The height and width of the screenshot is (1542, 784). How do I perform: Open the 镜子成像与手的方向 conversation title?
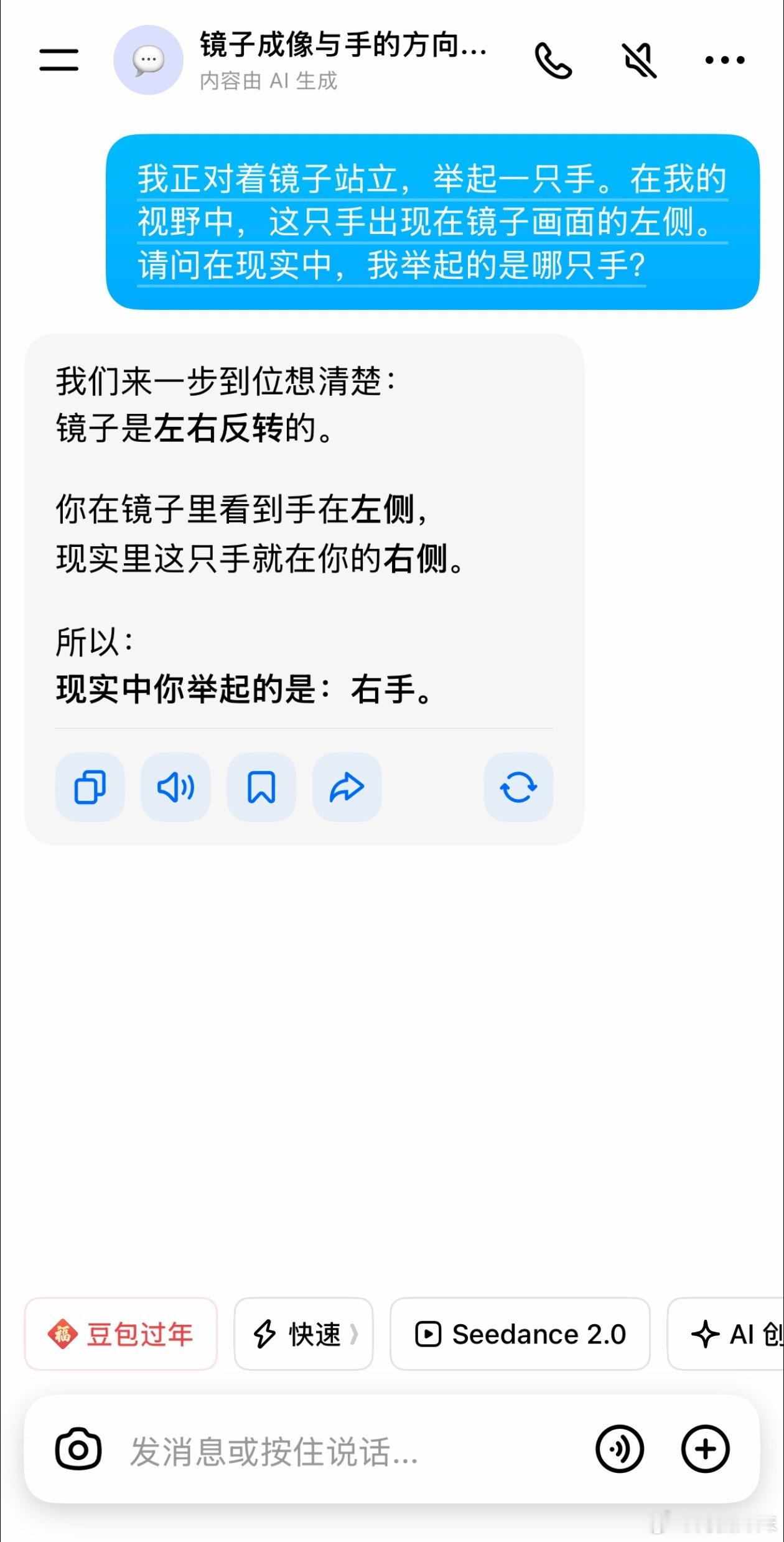pos(341,47)
